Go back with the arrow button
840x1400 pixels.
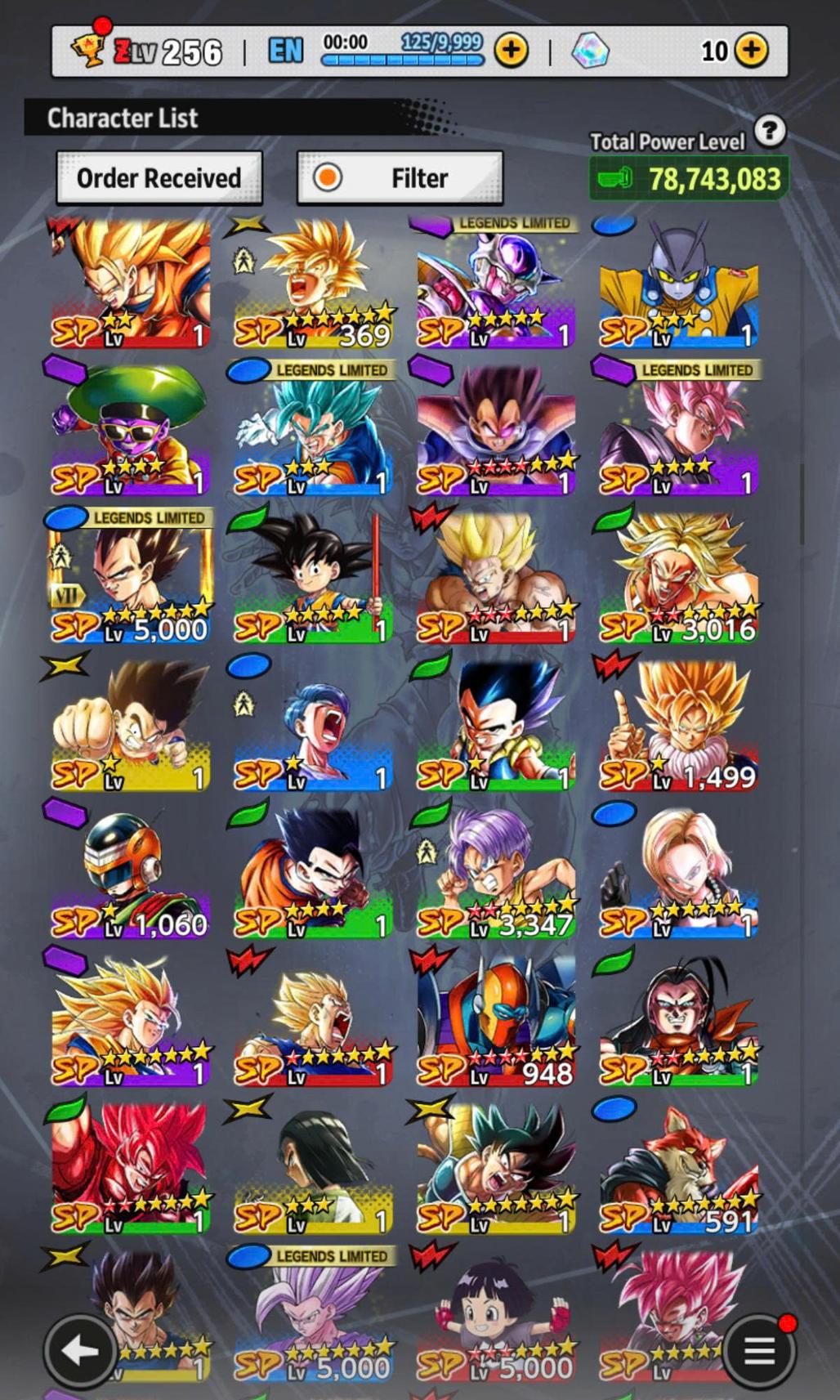tap(79, 1350)
